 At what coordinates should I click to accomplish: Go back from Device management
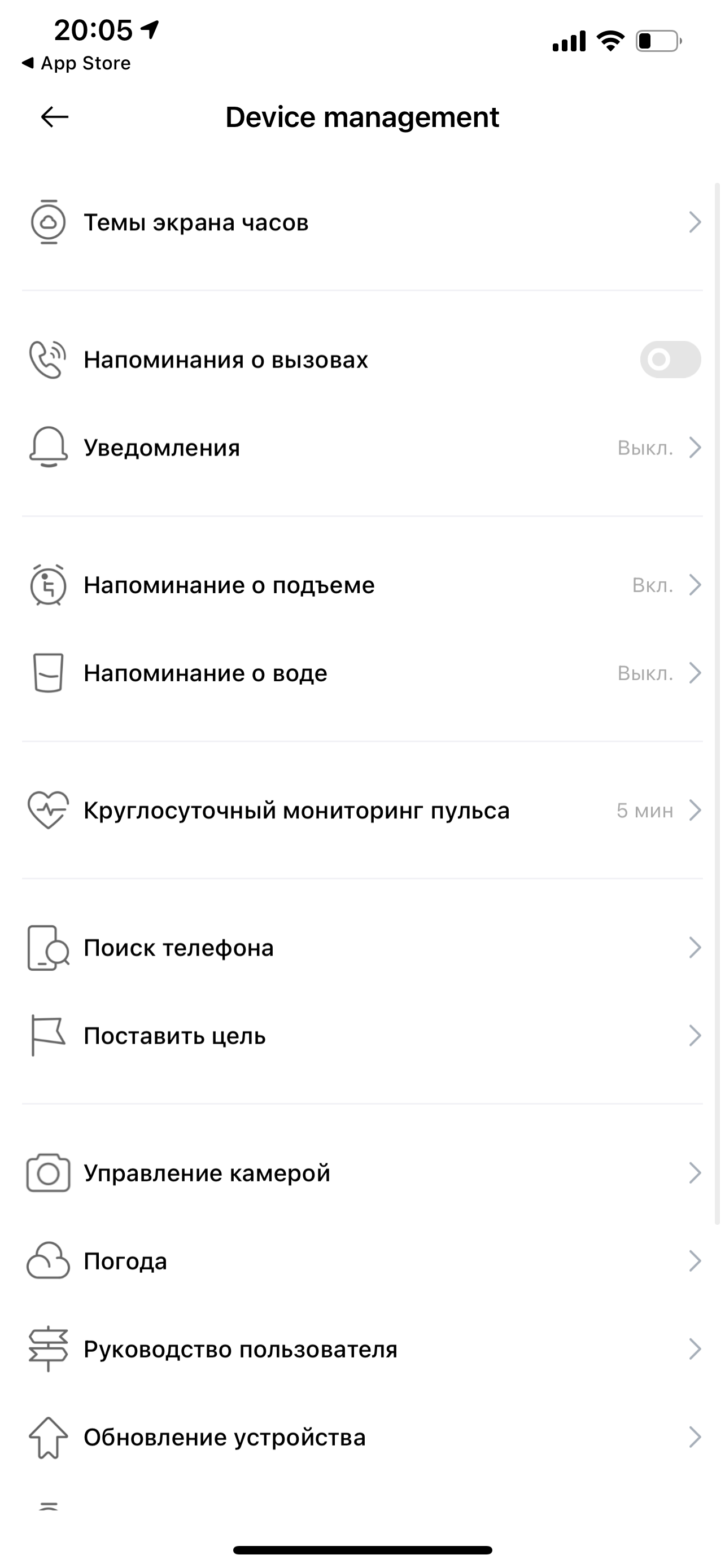pos(54,117)
